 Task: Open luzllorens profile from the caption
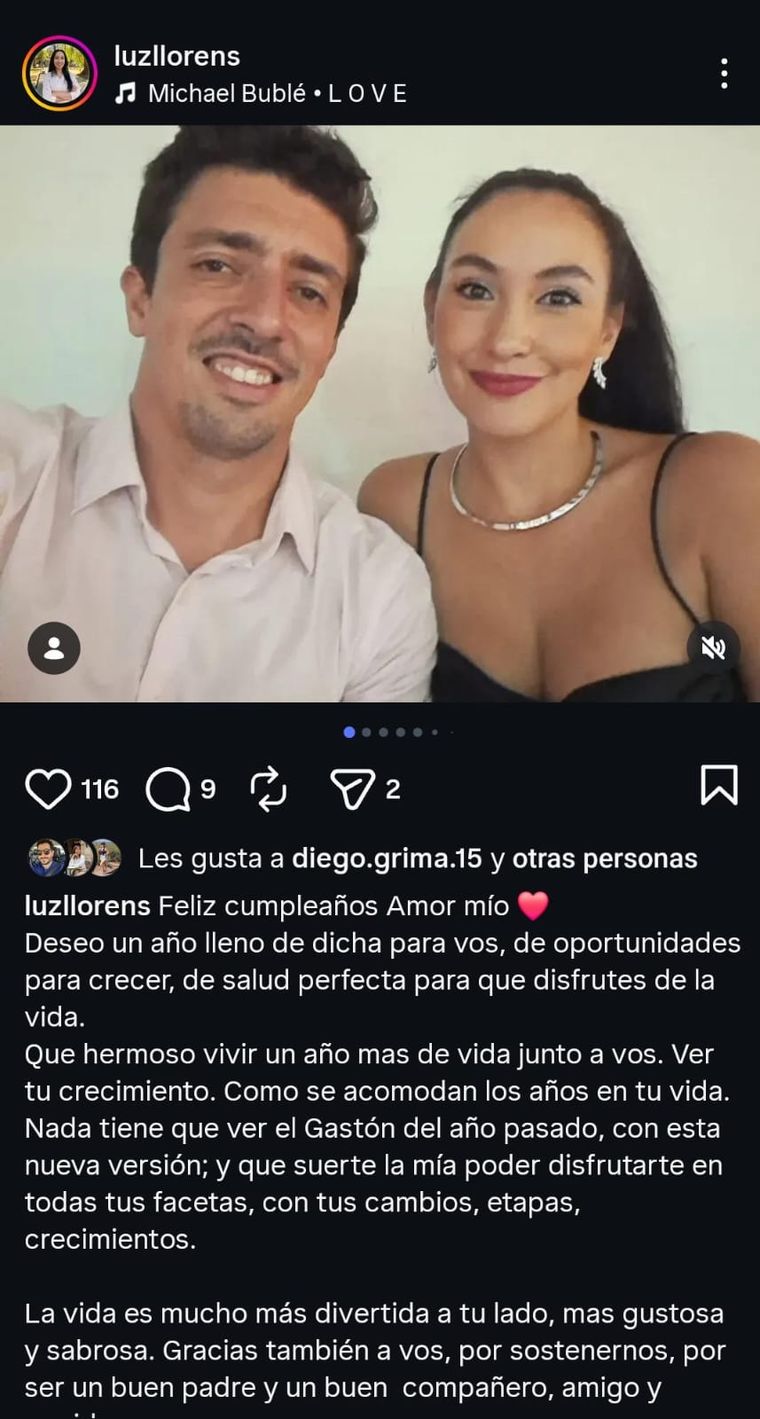87,906
